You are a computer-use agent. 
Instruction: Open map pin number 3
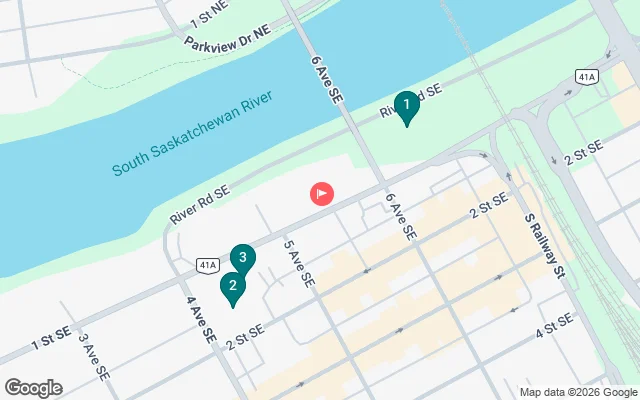[243, 259]
